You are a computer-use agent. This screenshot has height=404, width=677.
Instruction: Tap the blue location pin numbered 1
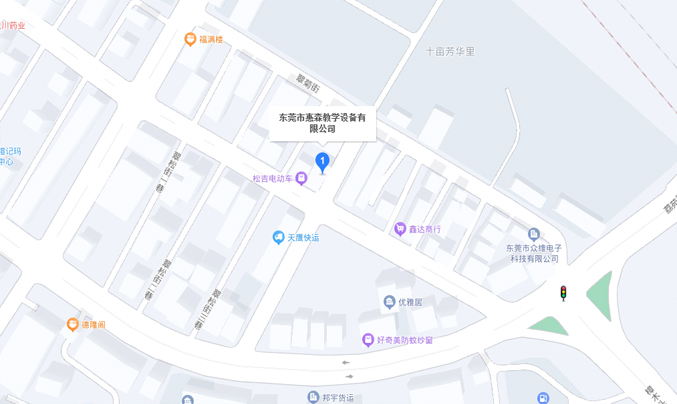pyautogui.click(x=322, y=161)
